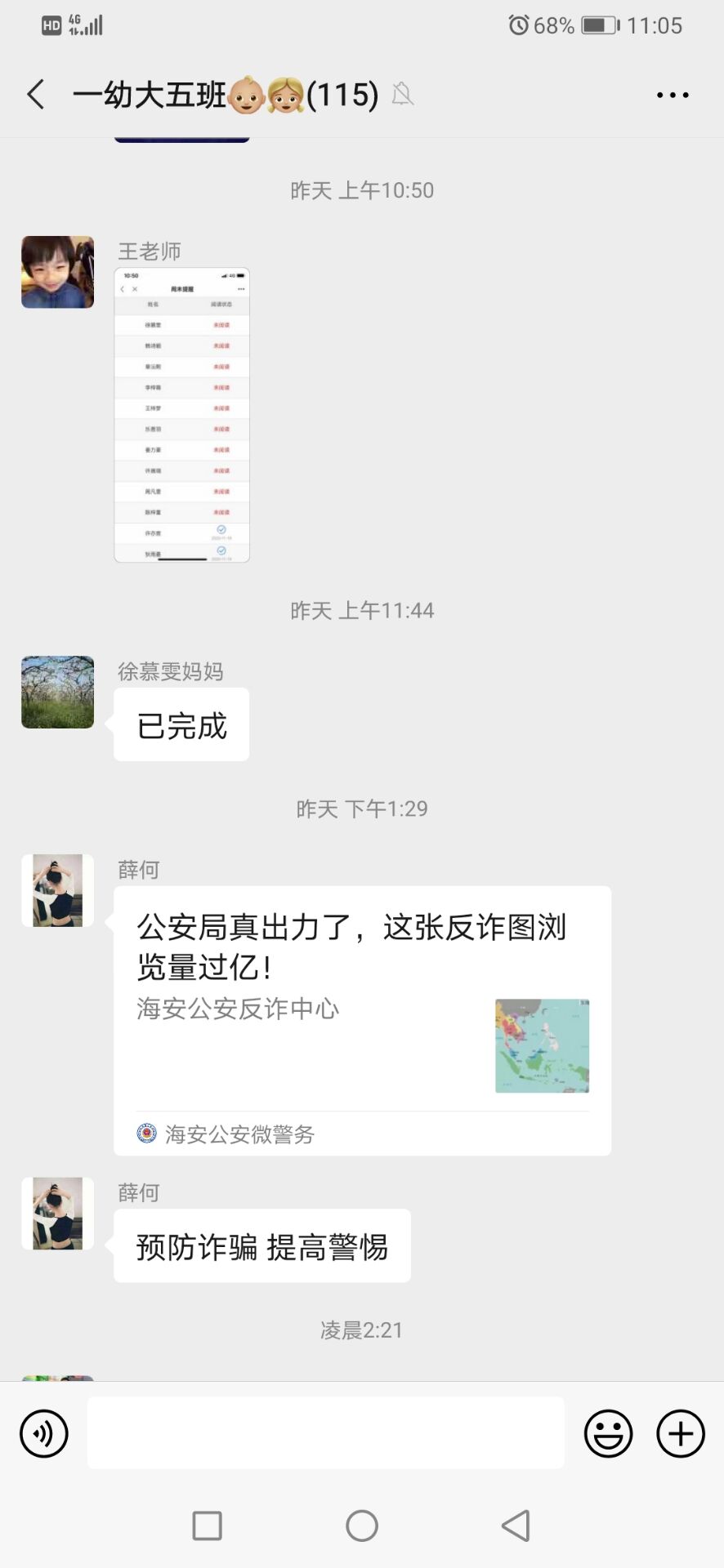Open the plus attachments panel
This screenshot has height=1568, width=724.
point(681,1433)
